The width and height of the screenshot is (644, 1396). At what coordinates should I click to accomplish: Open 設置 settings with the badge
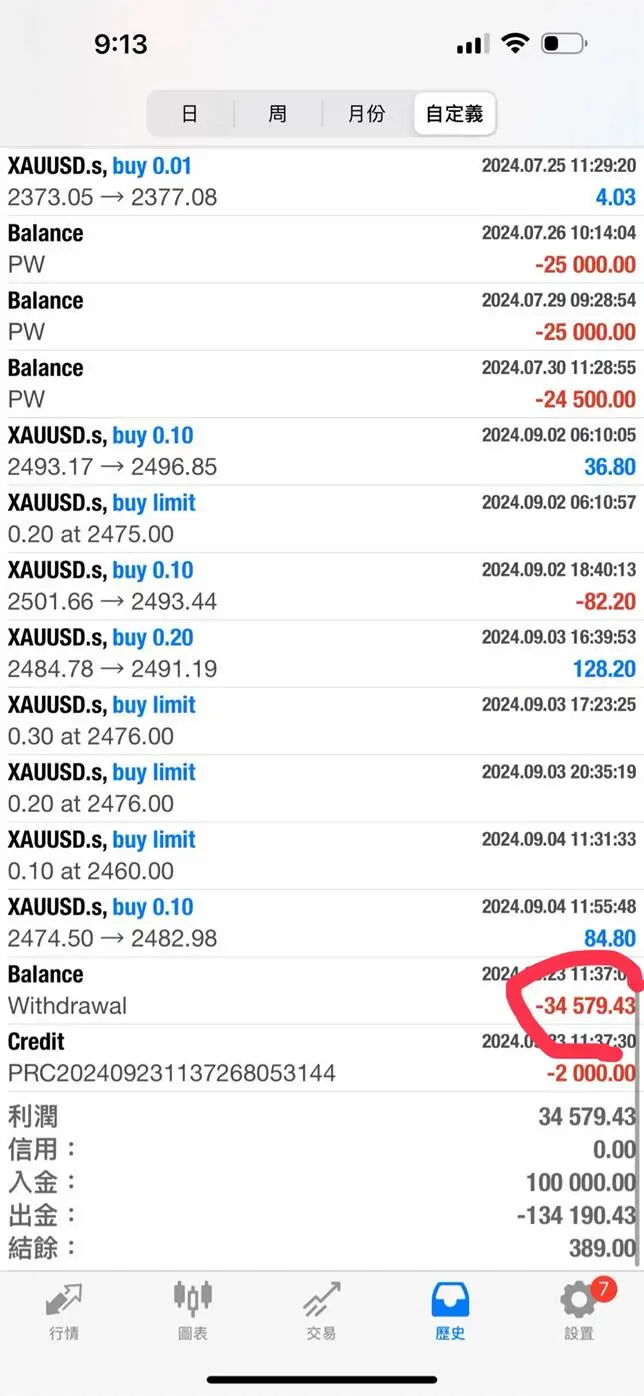pos(579,1311)
